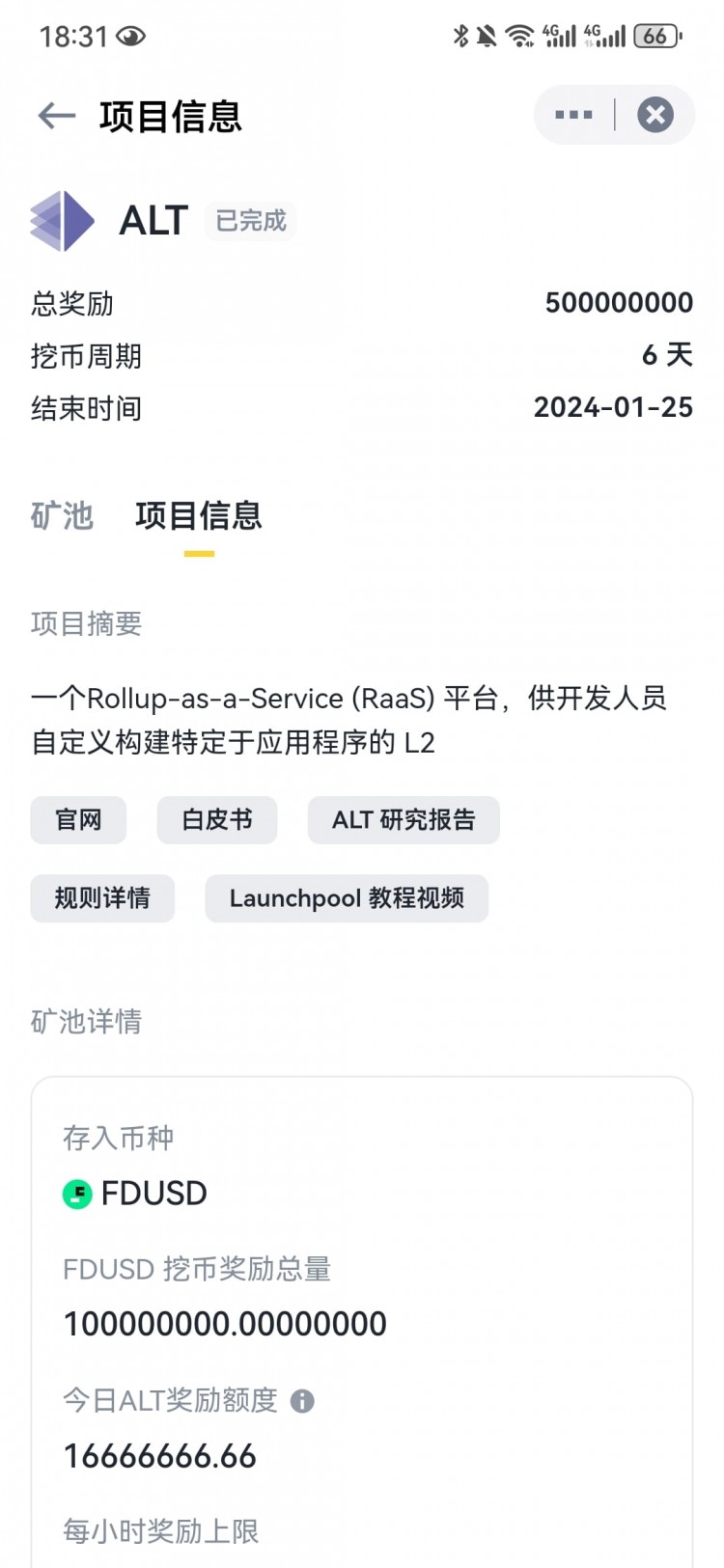The height and width of the screenshot is (1568, 724).
Task: Tap the 已完成 status badge
Action: coord(250,220)
